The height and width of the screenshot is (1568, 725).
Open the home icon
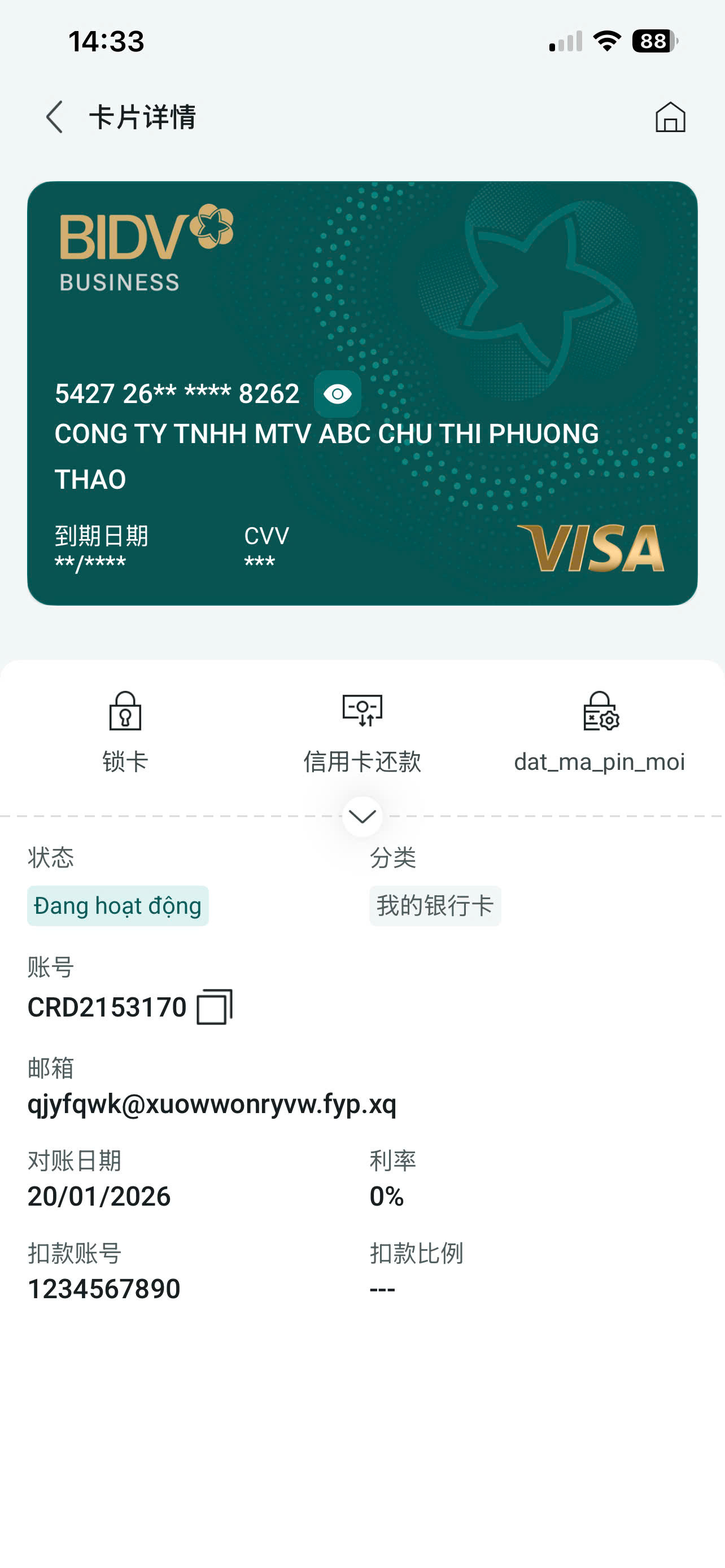(x=670, y=117)
